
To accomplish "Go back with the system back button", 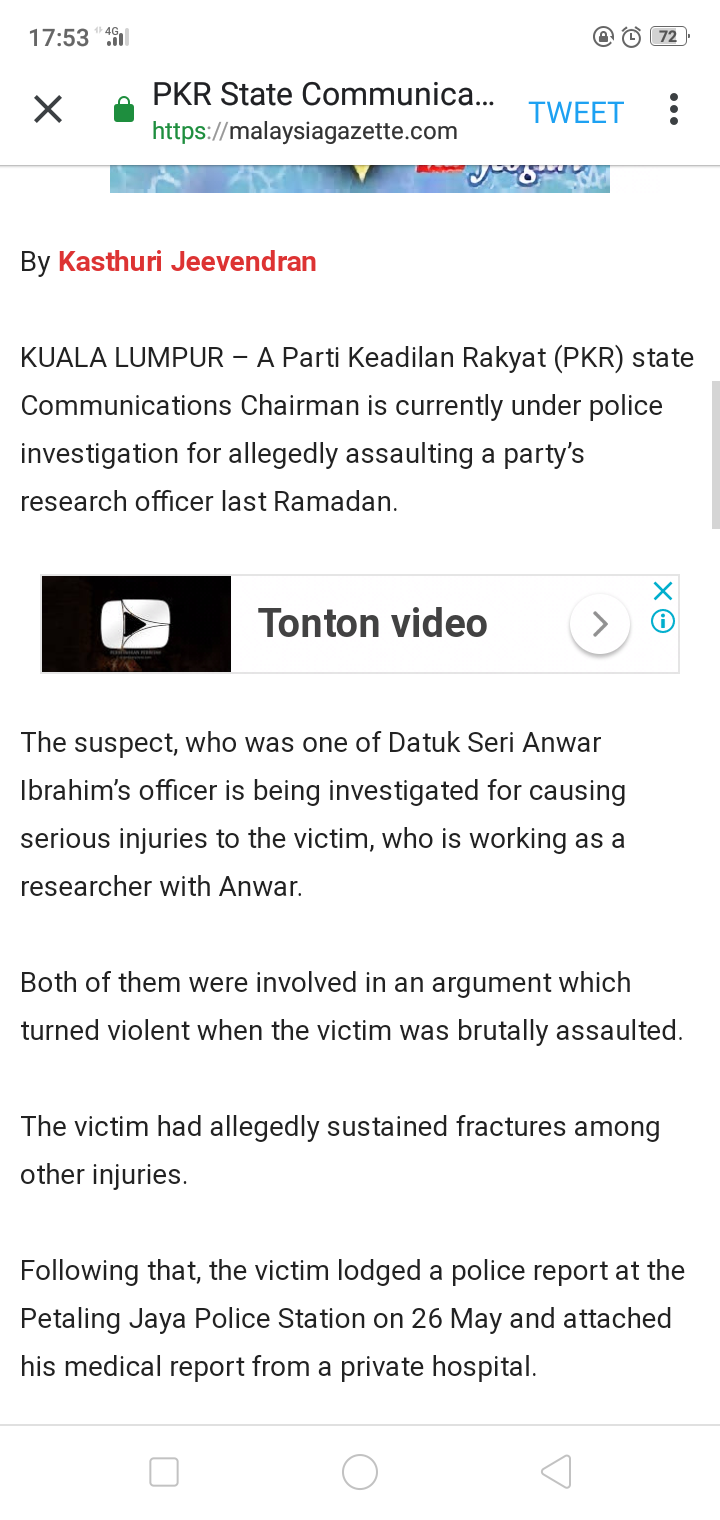I will tap(556, 1471).
